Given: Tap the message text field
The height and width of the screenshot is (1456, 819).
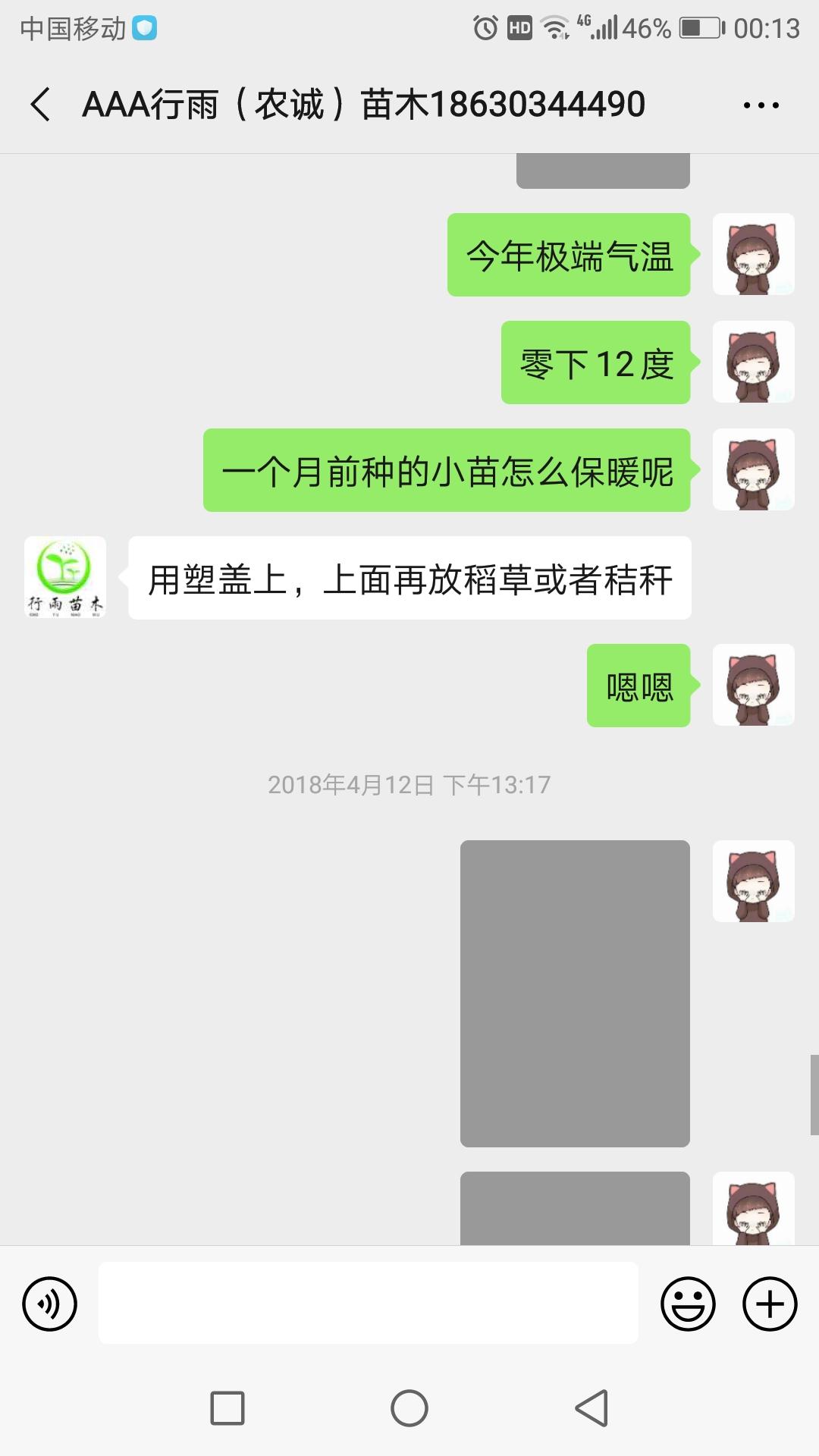Looking at the screenshot, I should pyautogui.click(x=368, y=1303).
